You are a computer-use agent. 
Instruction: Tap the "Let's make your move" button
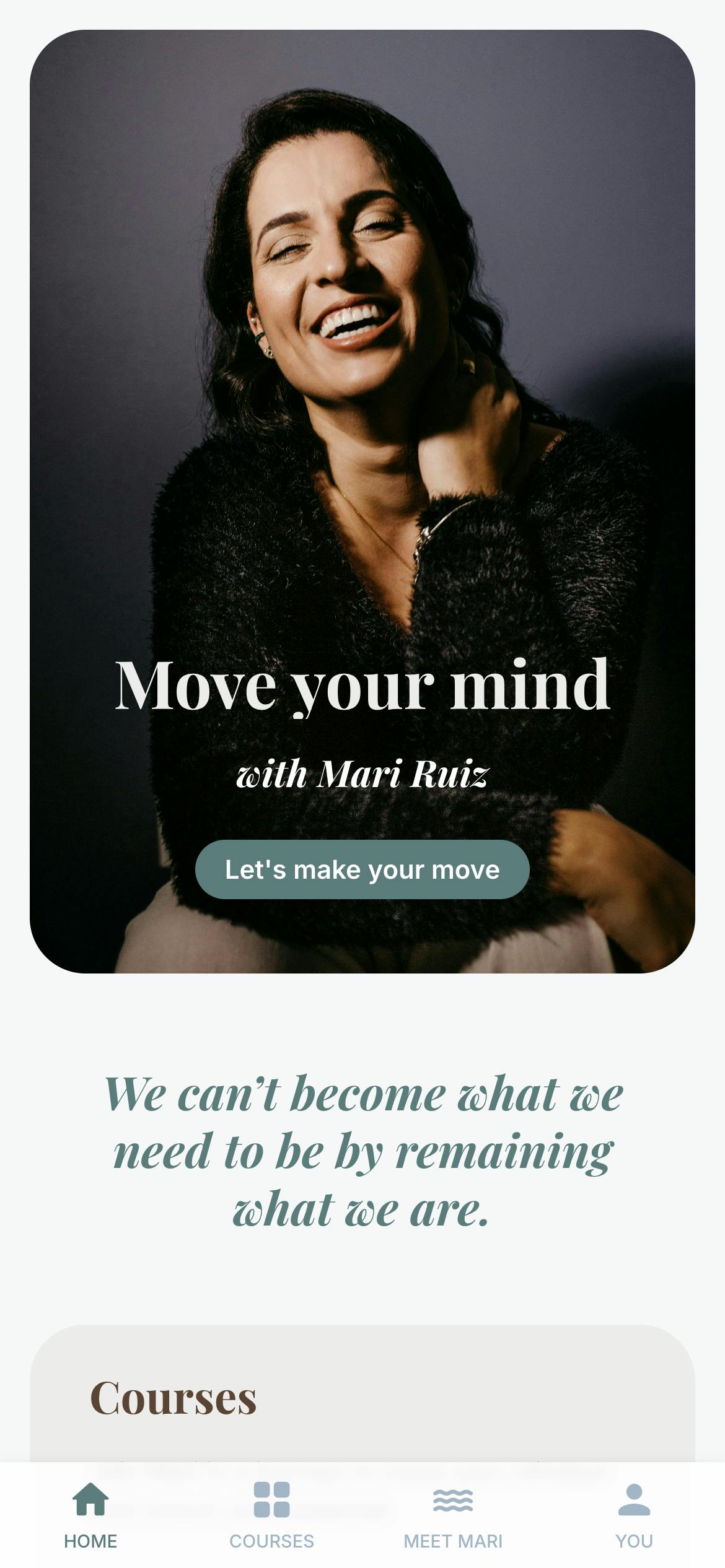[x=362, y=869]
